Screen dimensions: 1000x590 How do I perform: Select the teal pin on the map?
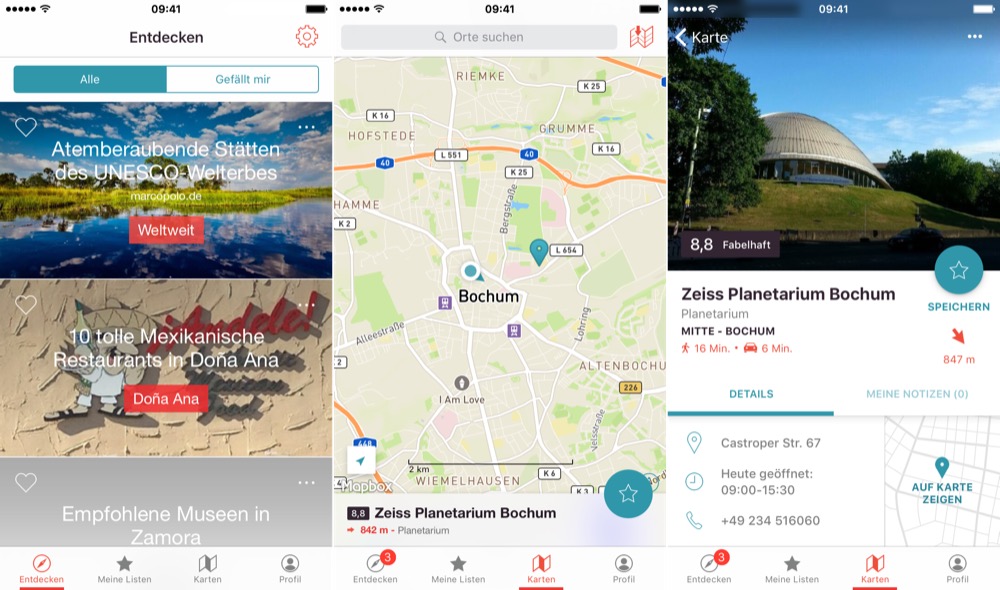click(539, 251)
